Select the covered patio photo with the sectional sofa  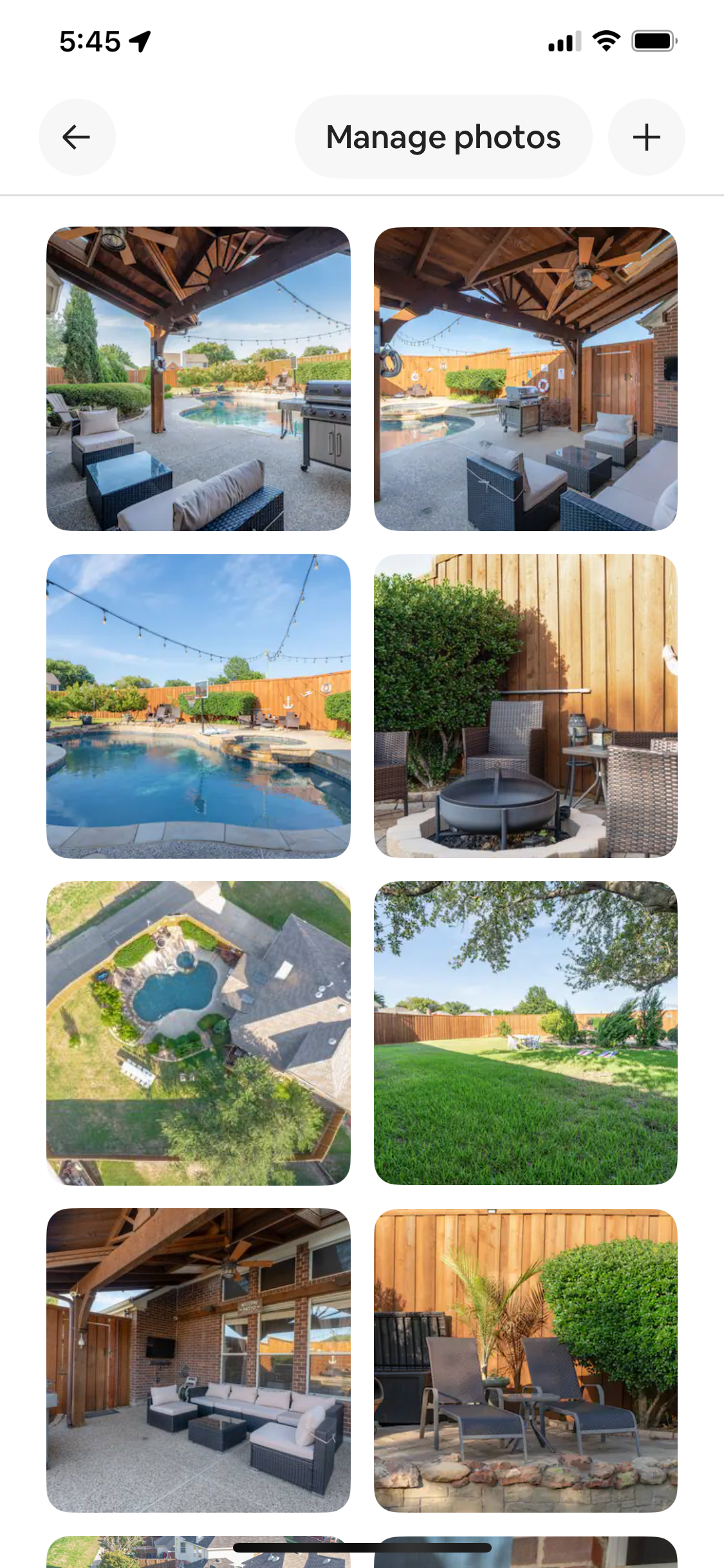(x=198, y=1360)
